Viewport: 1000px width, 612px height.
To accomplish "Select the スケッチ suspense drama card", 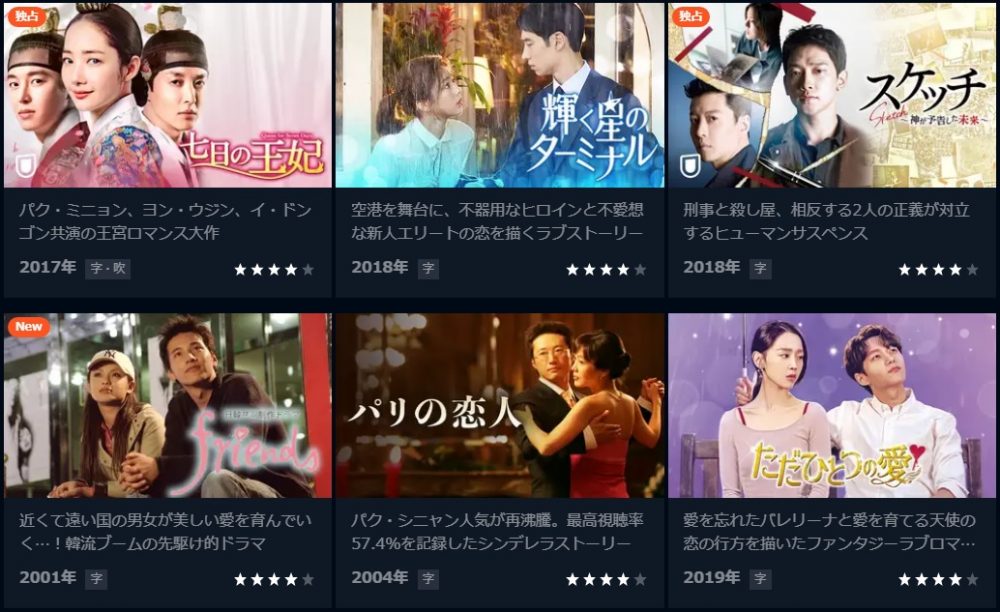I will (x=831, y=96).
